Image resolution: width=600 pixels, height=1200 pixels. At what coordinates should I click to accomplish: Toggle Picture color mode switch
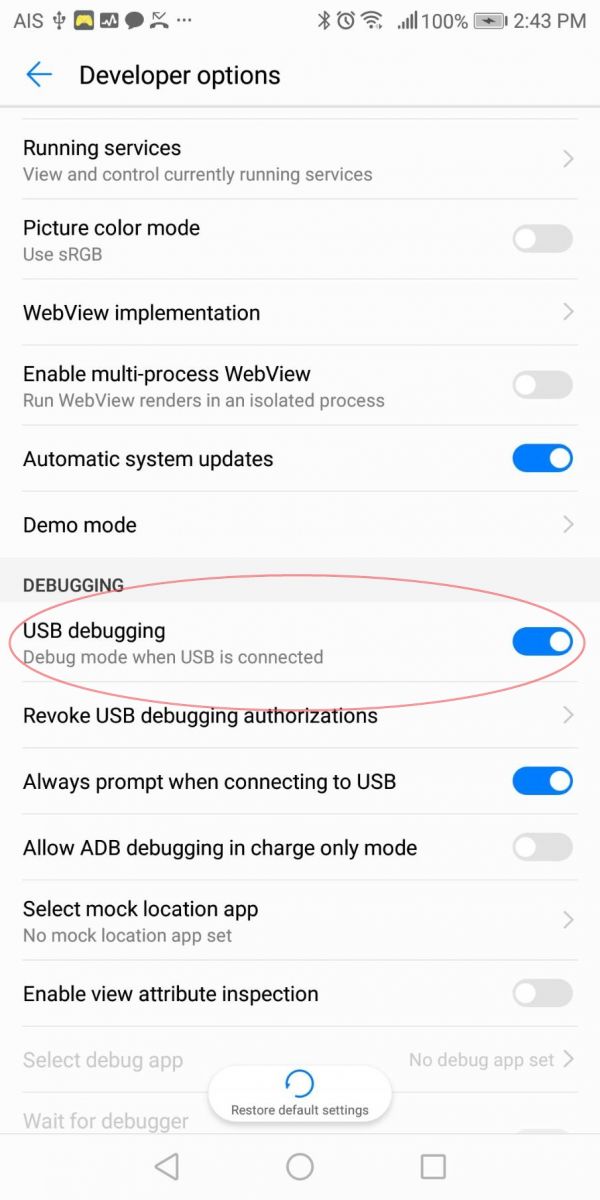[543, 239]
